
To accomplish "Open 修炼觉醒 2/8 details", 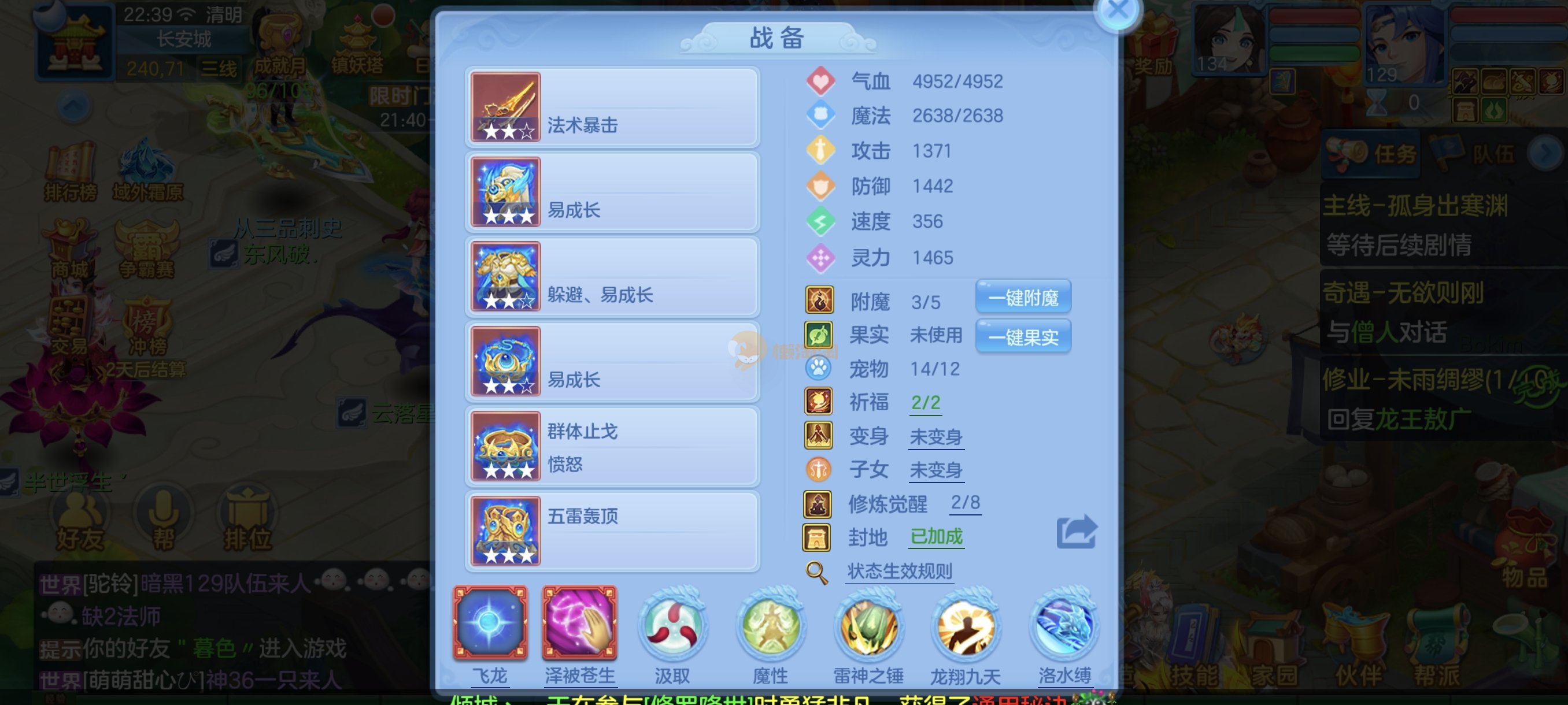I will point(965,502).
